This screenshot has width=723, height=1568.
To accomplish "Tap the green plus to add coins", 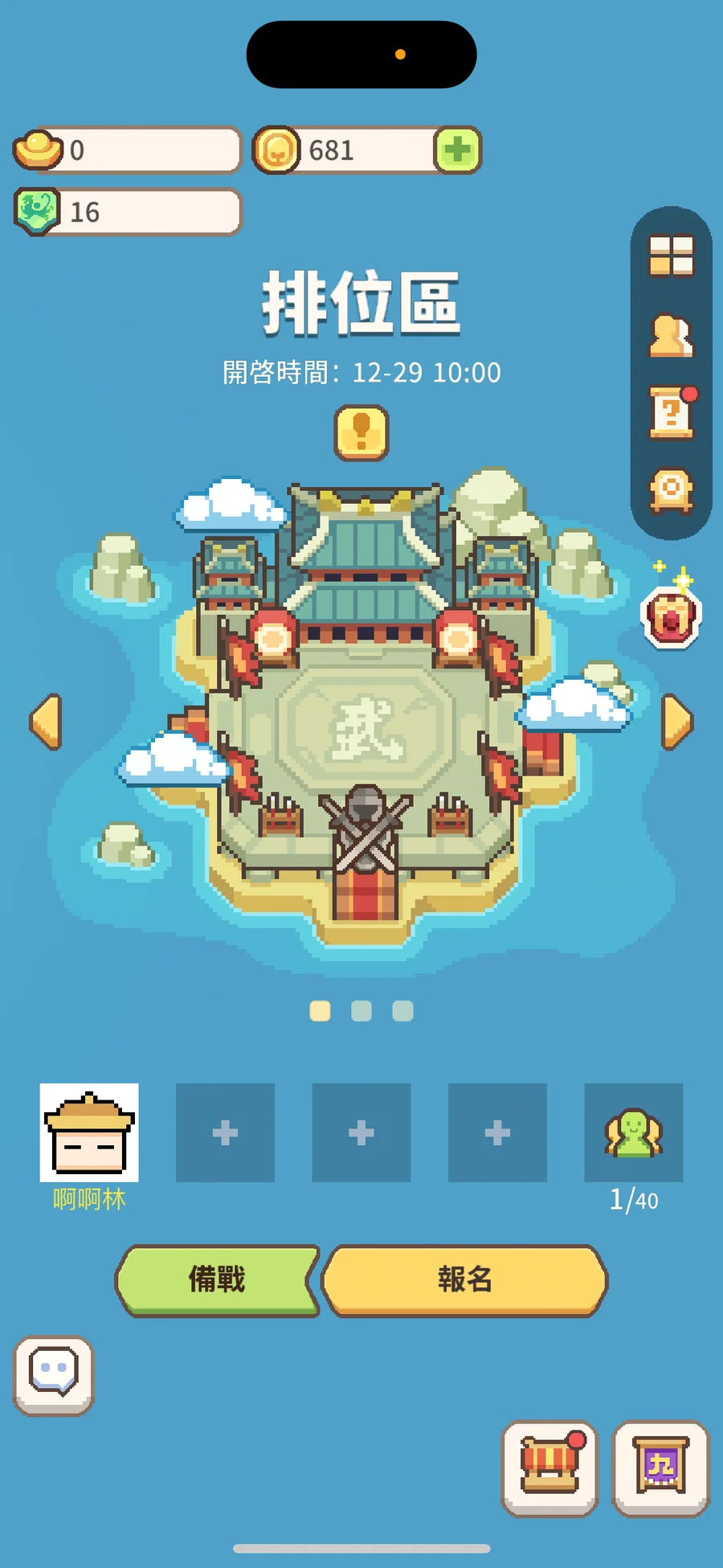I will point(457,150).
